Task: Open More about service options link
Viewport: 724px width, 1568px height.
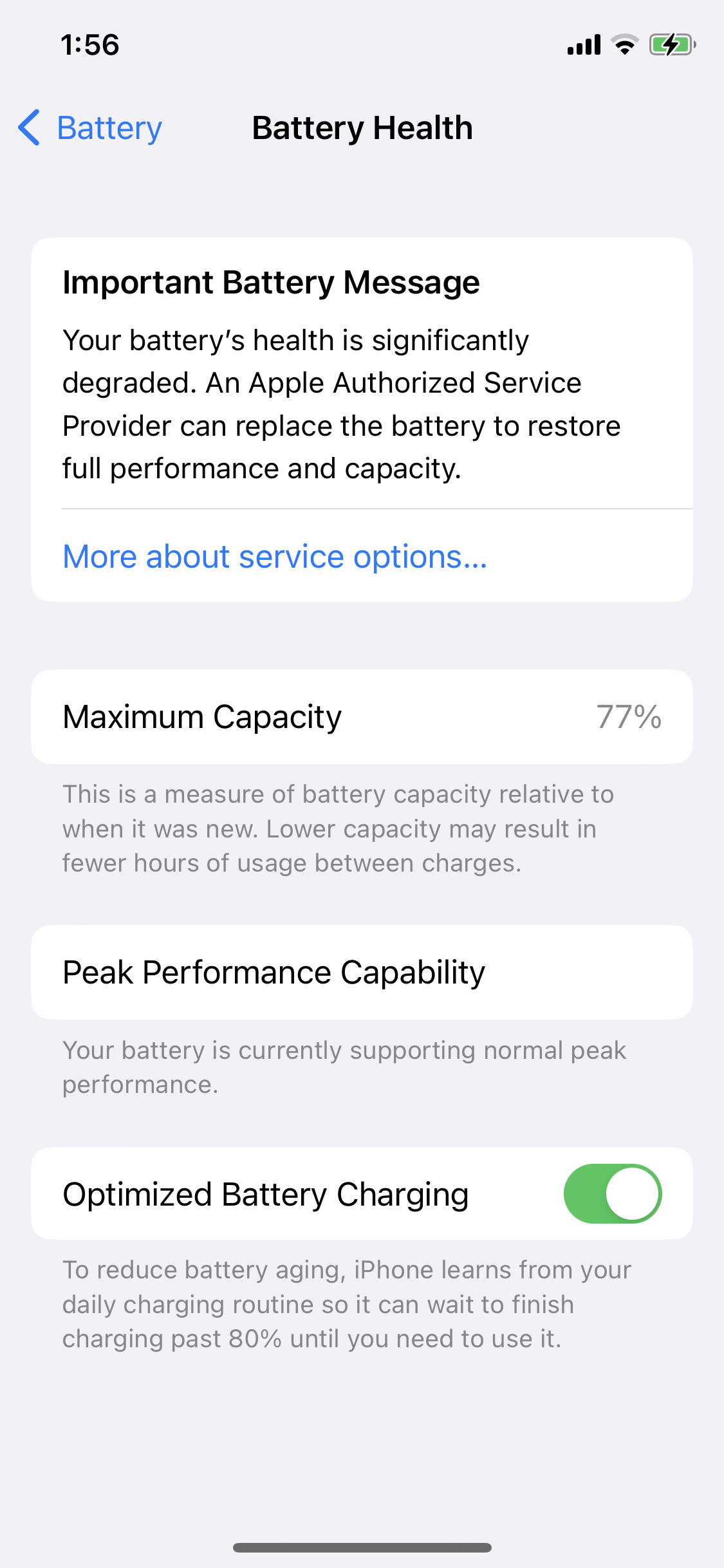Action: pos(275,556)
